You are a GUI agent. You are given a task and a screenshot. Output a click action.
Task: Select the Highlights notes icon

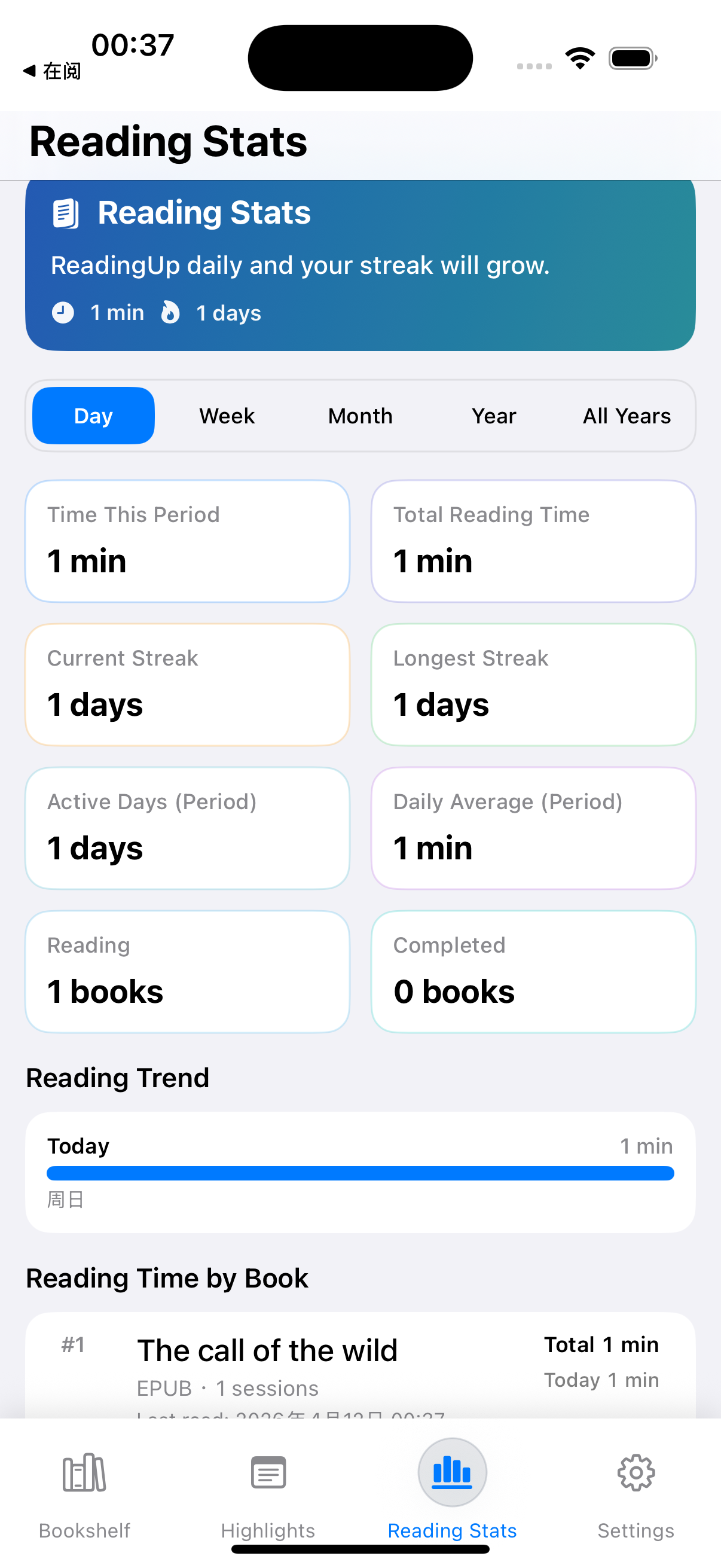267,1473
